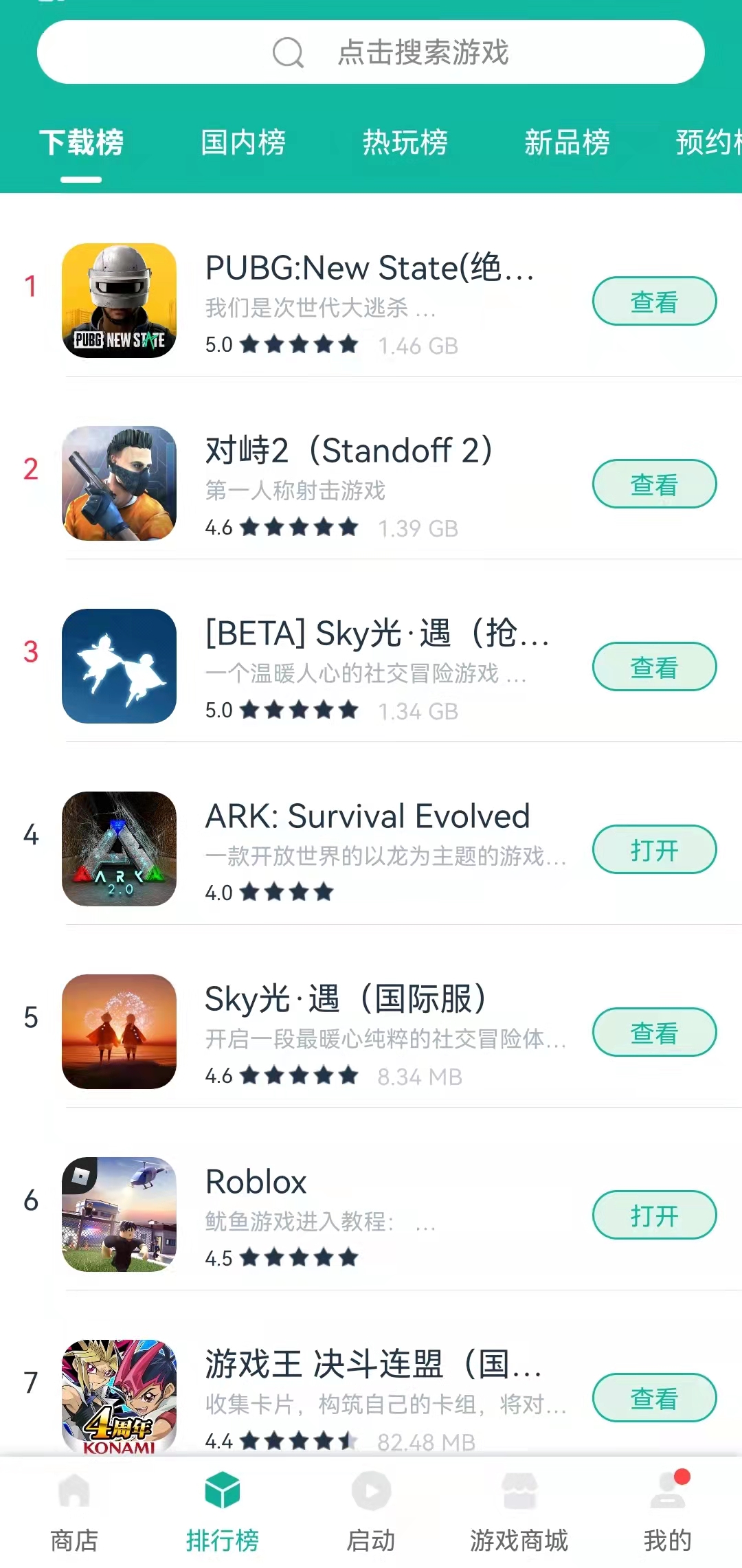Tap 查看 for 游戏王 决斗连盟
The height and width of the screenshot is (1568, 742).
coord(654,1398)
